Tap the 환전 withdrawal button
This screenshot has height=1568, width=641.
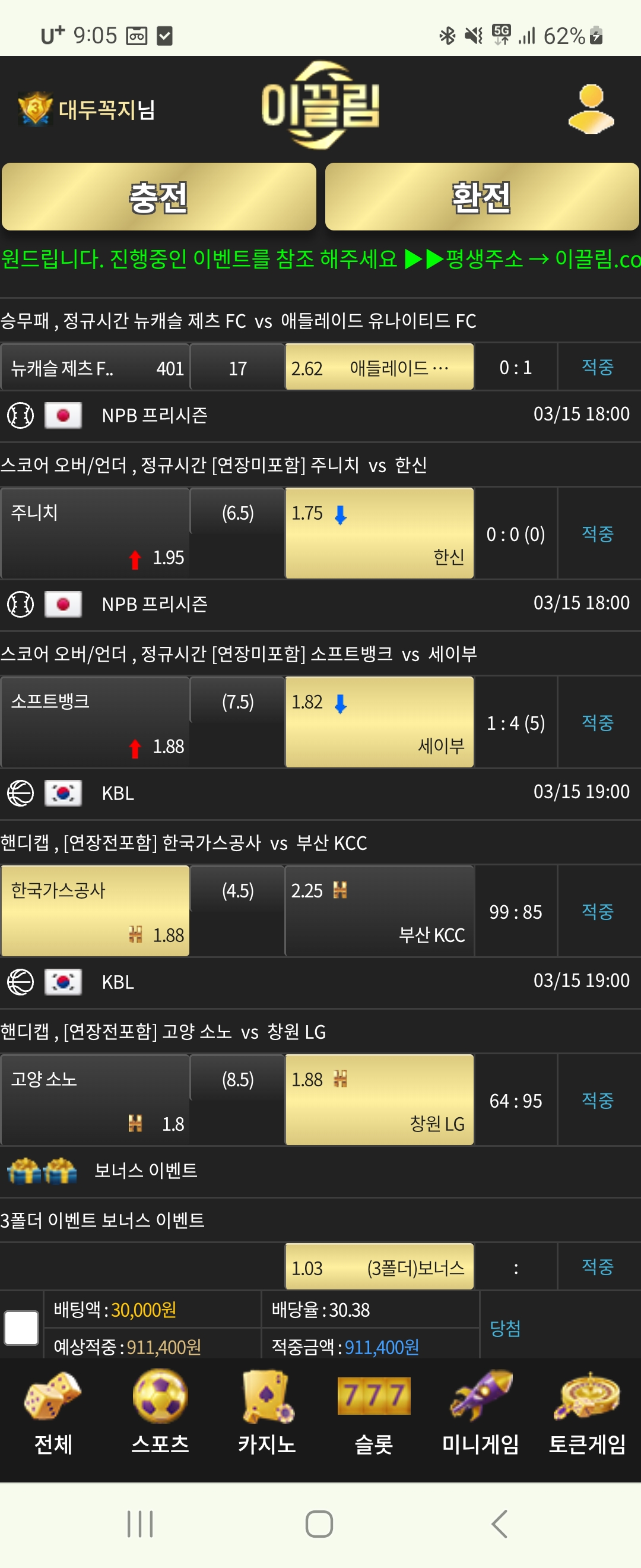click(x=482, y=197)
